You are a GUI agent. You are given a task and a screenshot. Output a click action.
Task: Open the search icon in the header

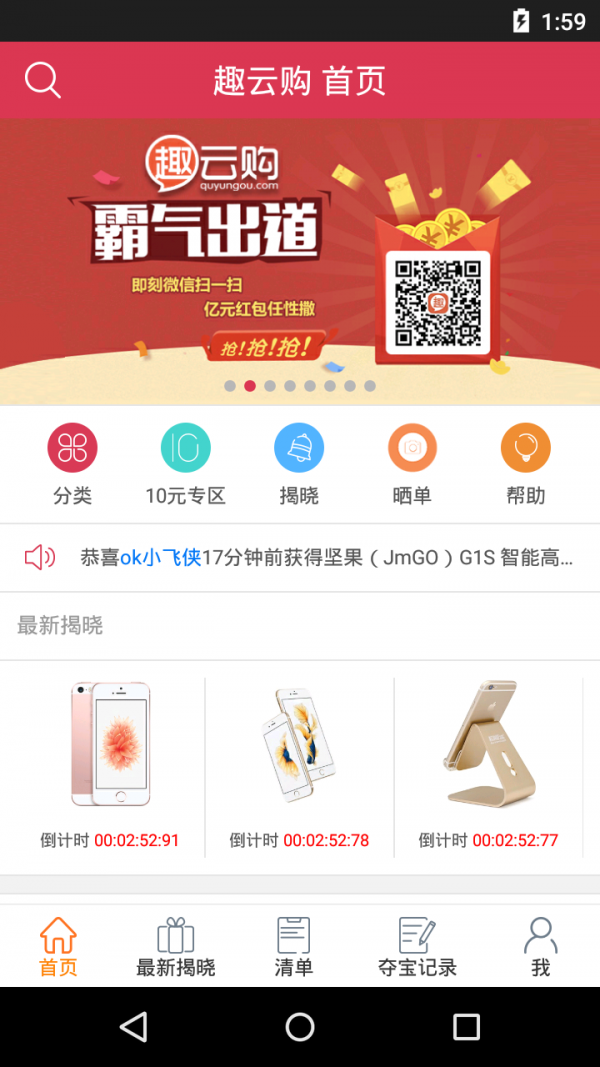(x=43, y=80)
